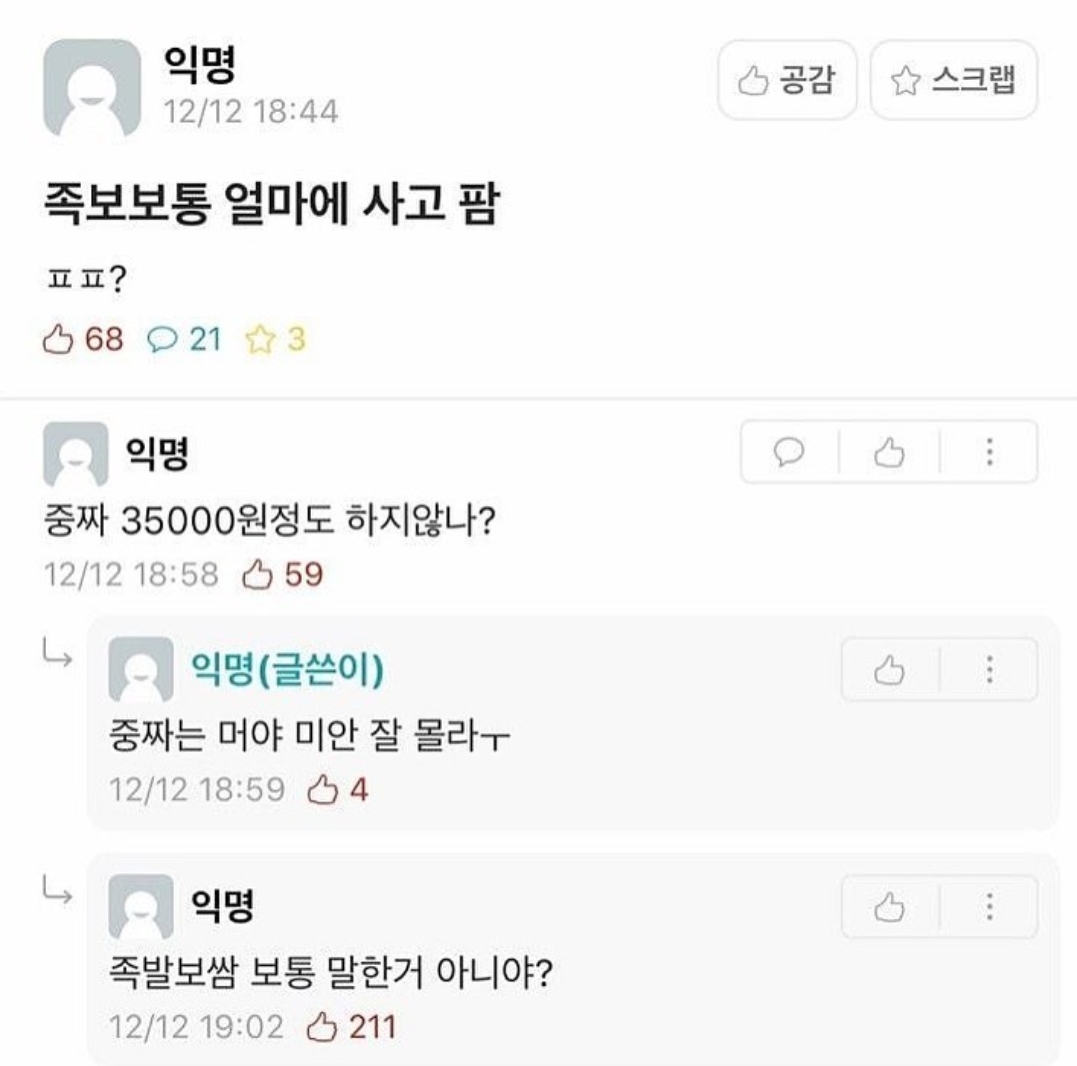1077x1066 pixels.
Task: Like the 족발보쌈 보통 reply
Action: click(889, 907)
